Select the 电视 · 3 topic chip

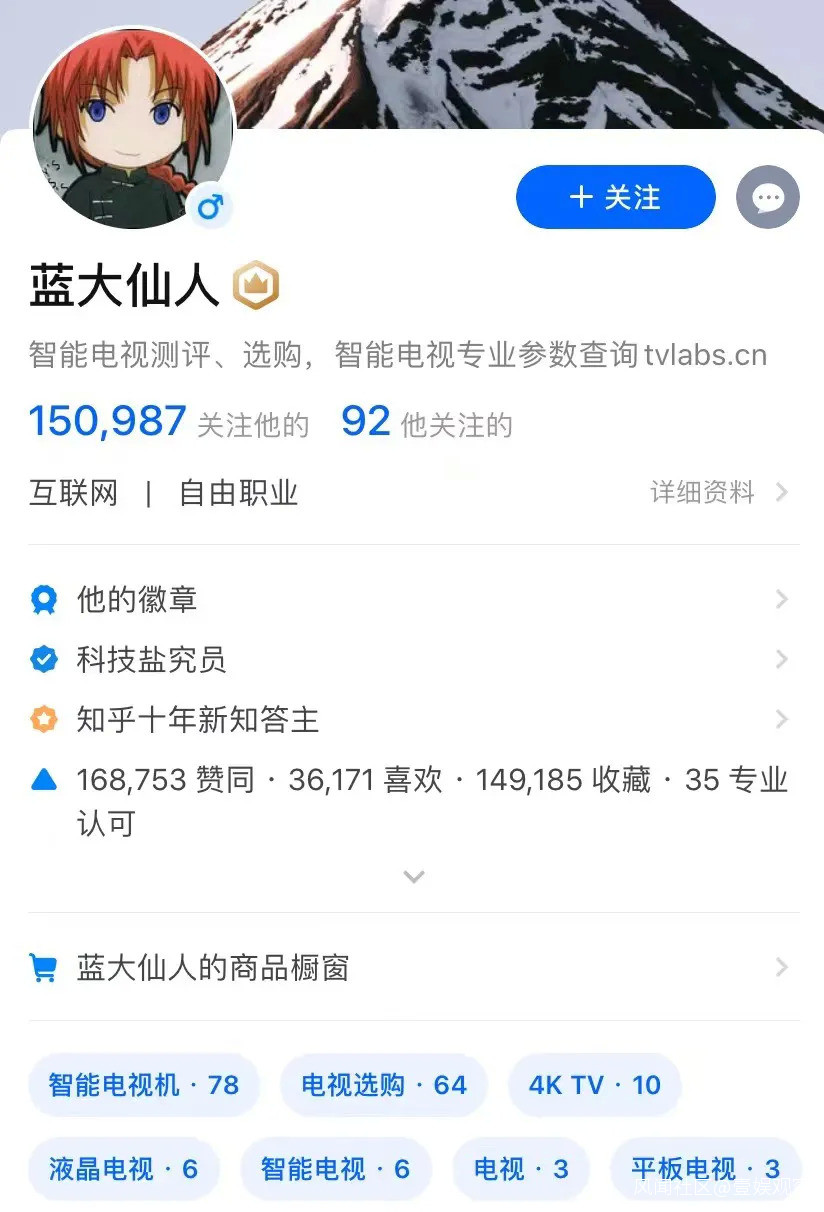pos(520,1169)
